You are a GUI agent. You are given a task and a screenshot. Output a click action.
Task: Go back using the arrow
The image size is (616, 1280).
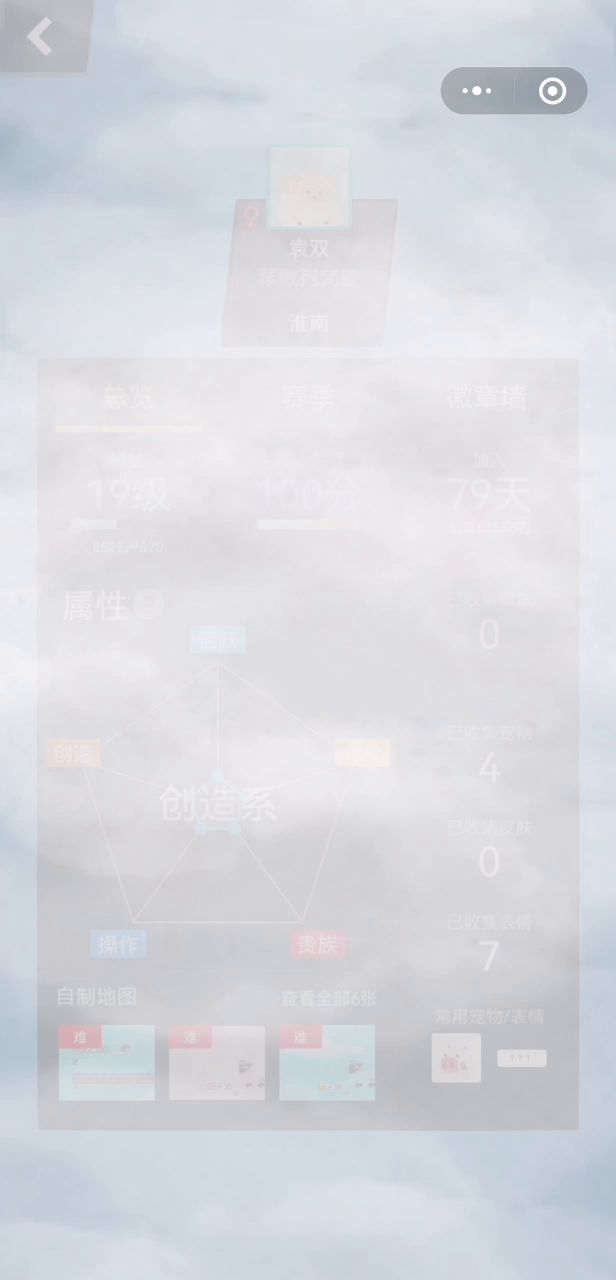40,36
